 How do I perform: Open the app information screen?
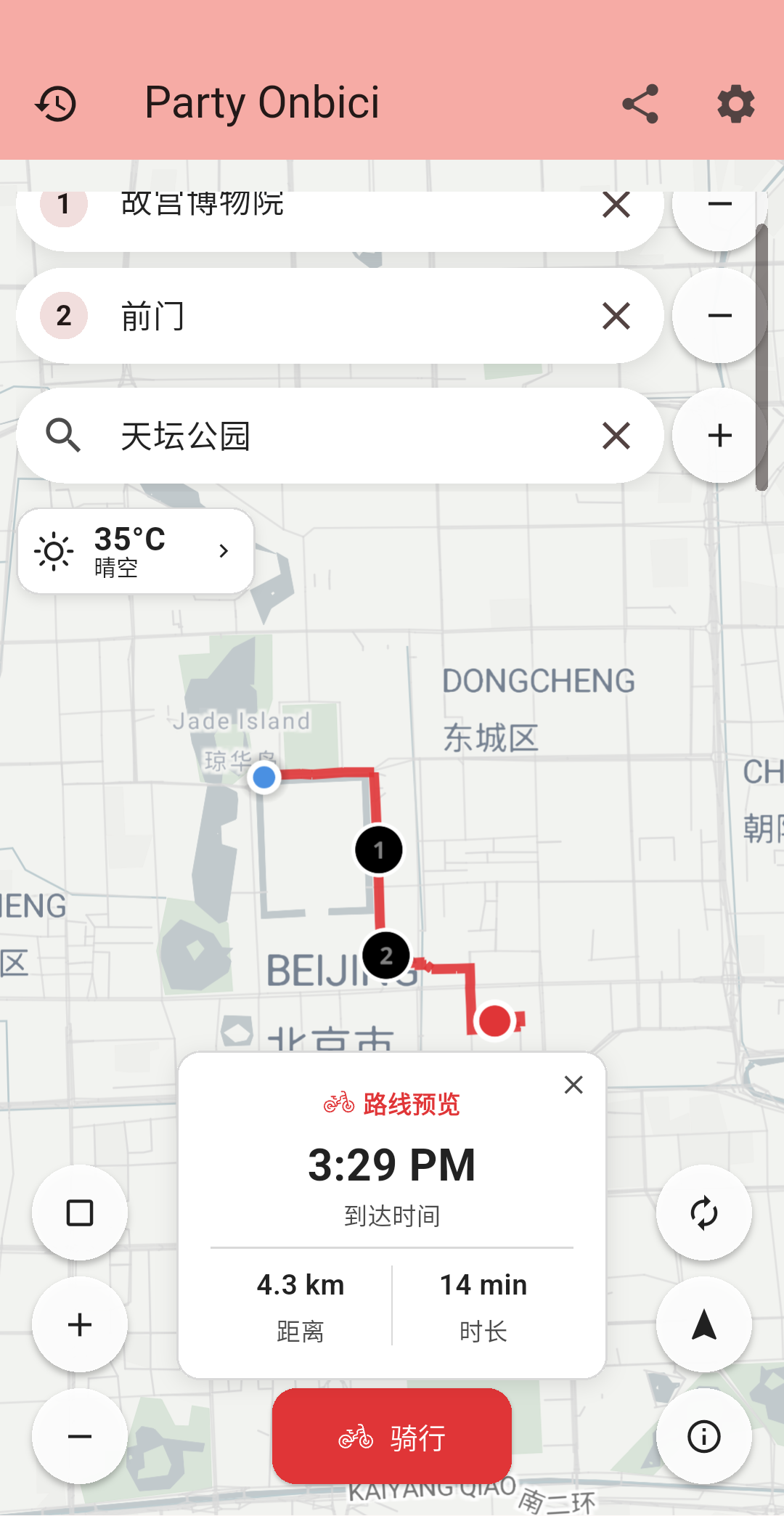pyautogui.click(x=703, y=1436)
